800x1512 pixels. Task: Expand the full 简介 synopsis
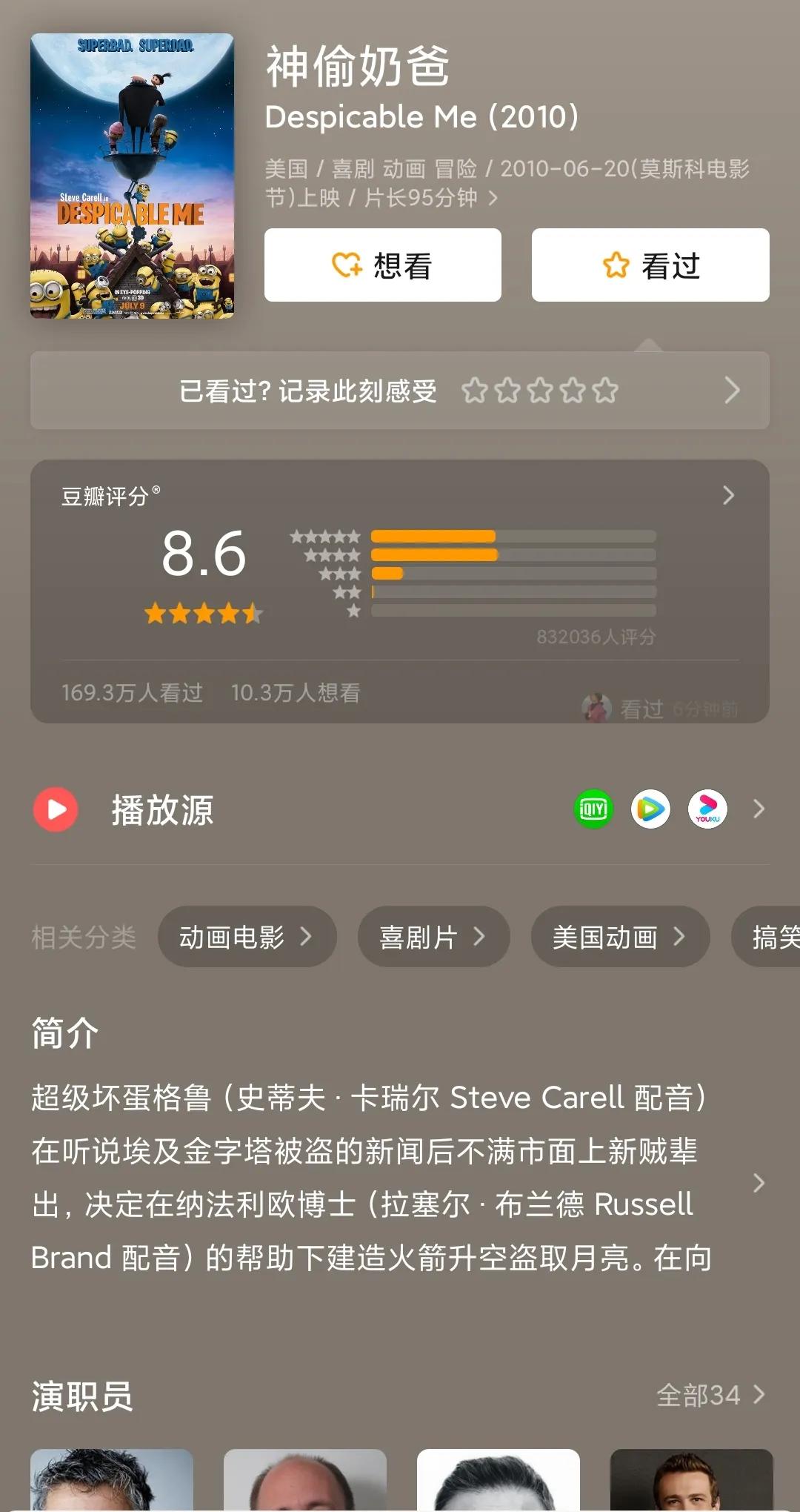point(759,1182)
